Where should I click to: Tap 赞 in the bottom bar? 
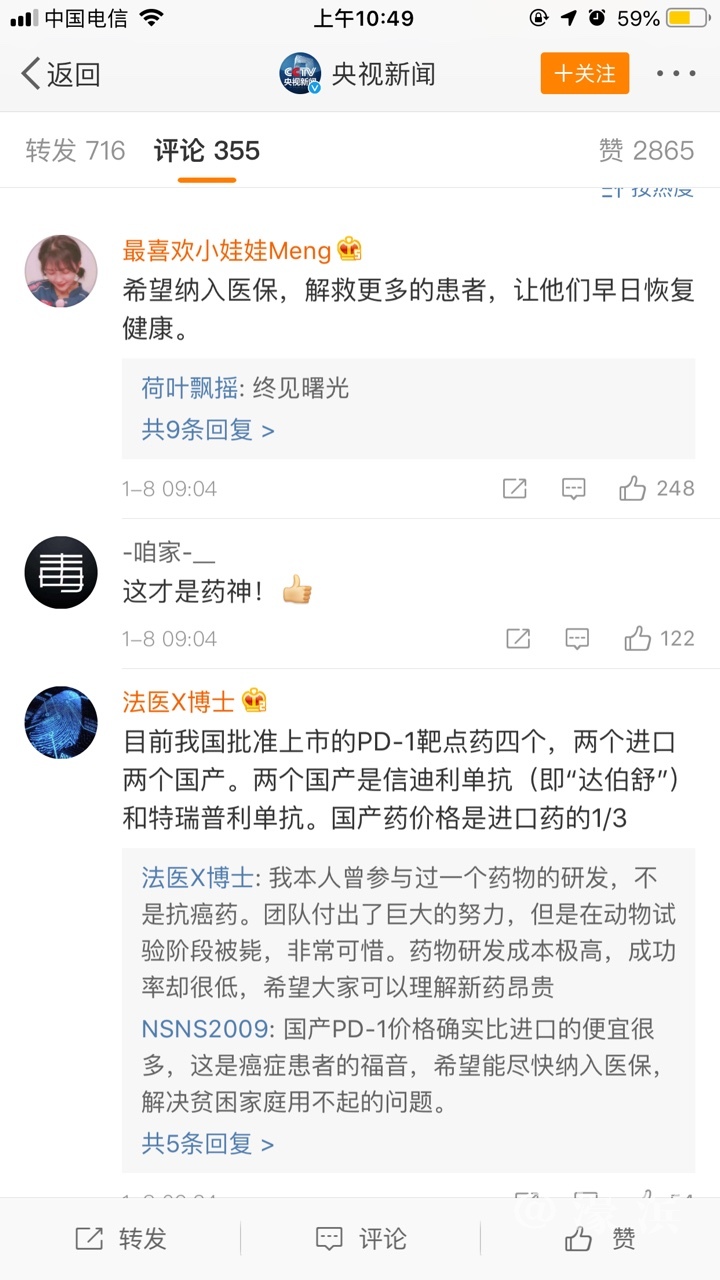(x=600, y=1239)
